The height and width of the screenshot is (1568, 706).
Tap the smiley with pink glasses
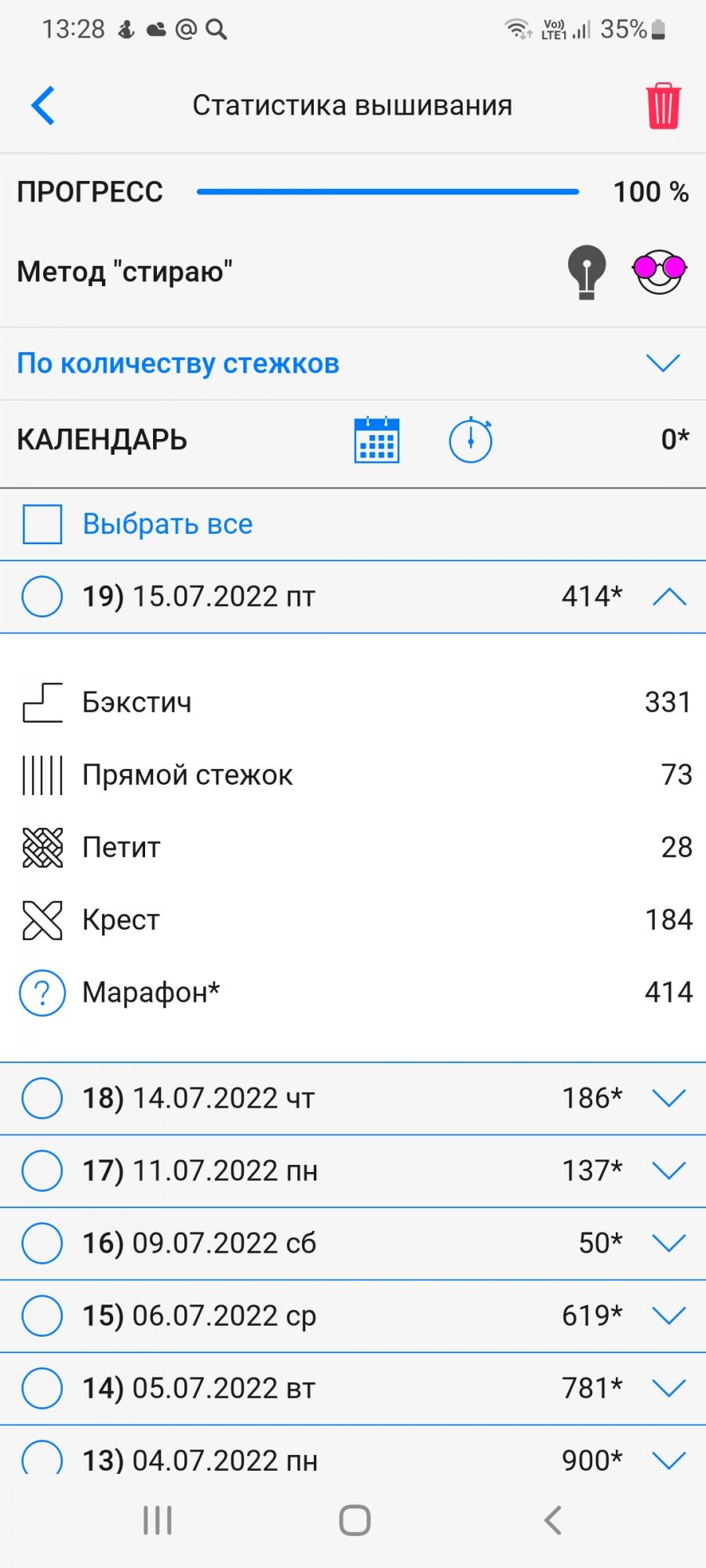(659, 272)
